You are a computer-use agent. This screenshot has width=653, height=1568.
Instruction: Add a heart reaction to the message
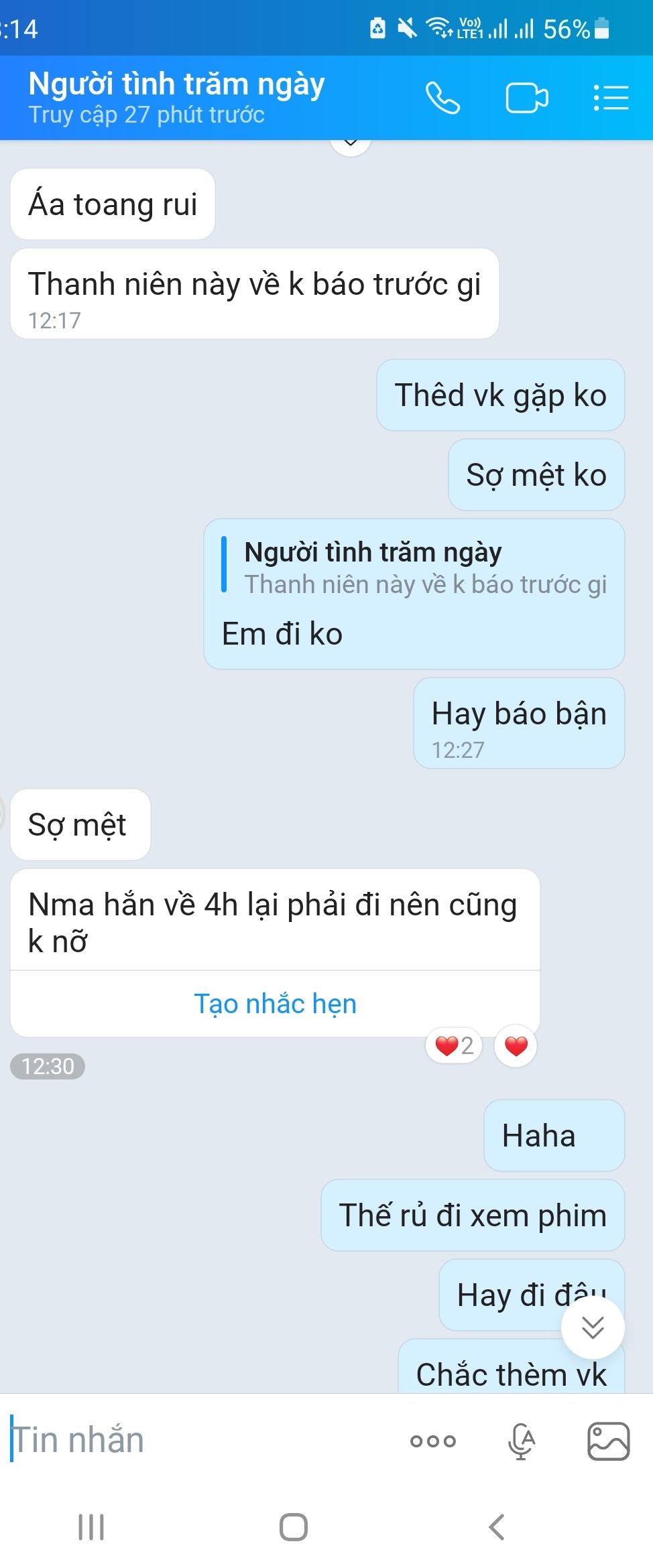[516, 1045]
